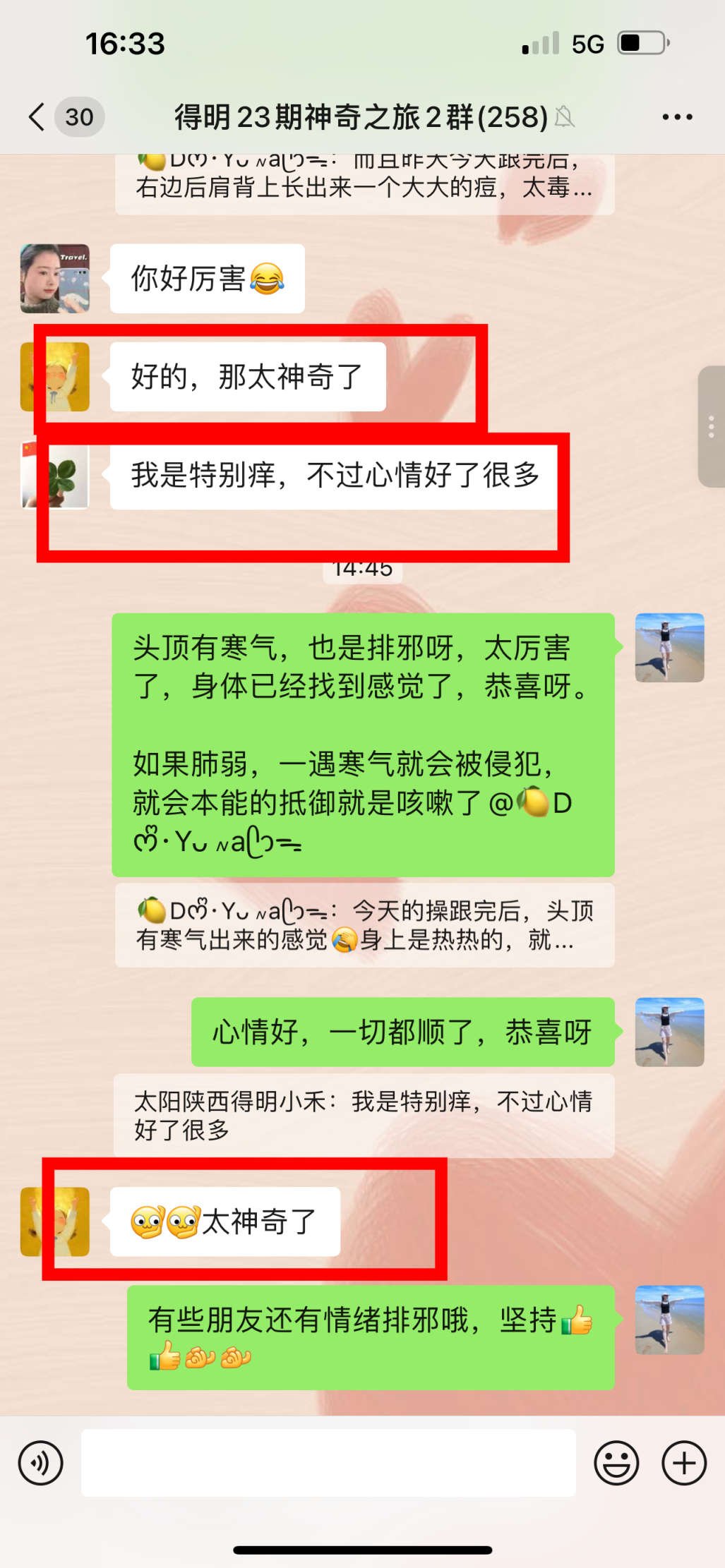725x1568 pixels.
Task: Open avatar next to 好的，那太神奇了
Action: [x=55, y=377]
